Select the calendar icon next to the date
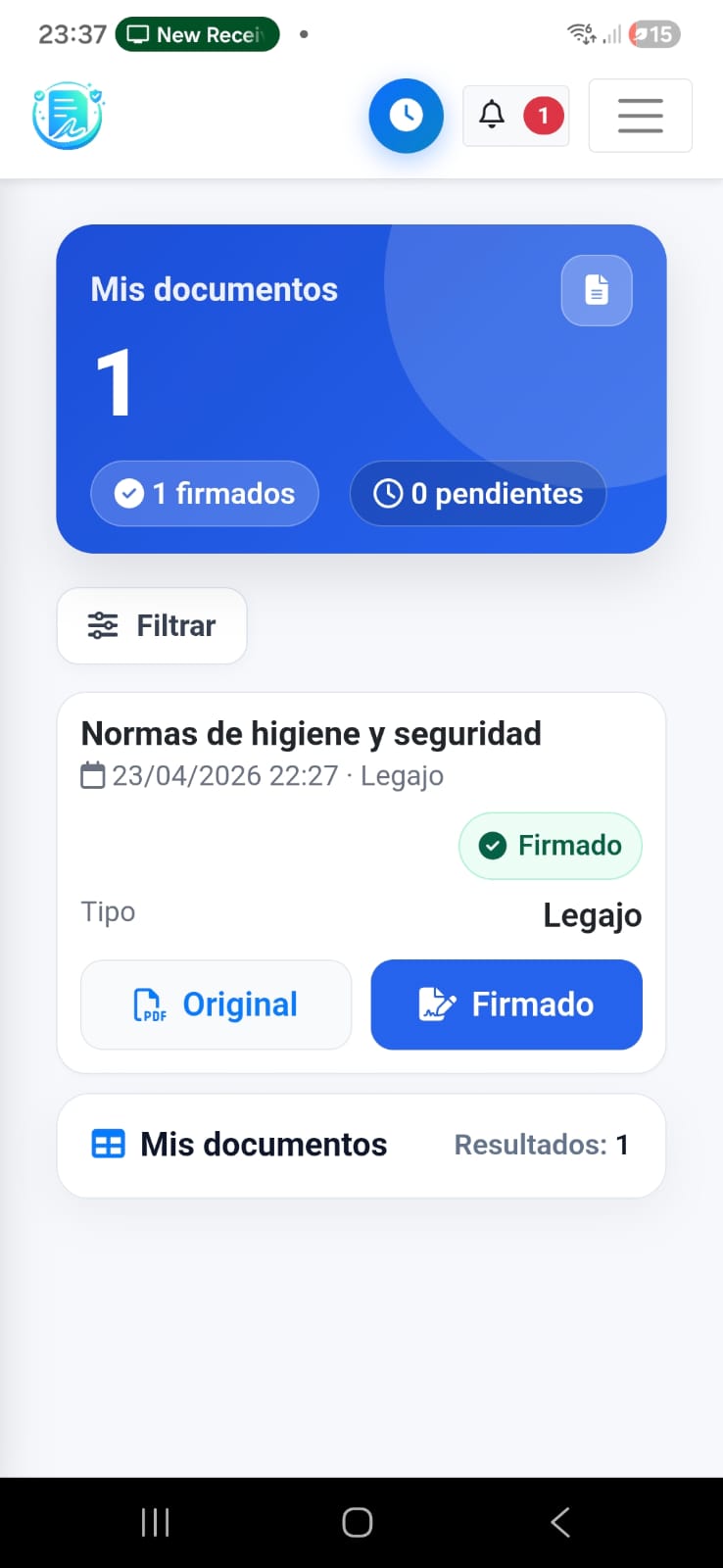This screenshot has width=723, height=1568. point(91,774)
